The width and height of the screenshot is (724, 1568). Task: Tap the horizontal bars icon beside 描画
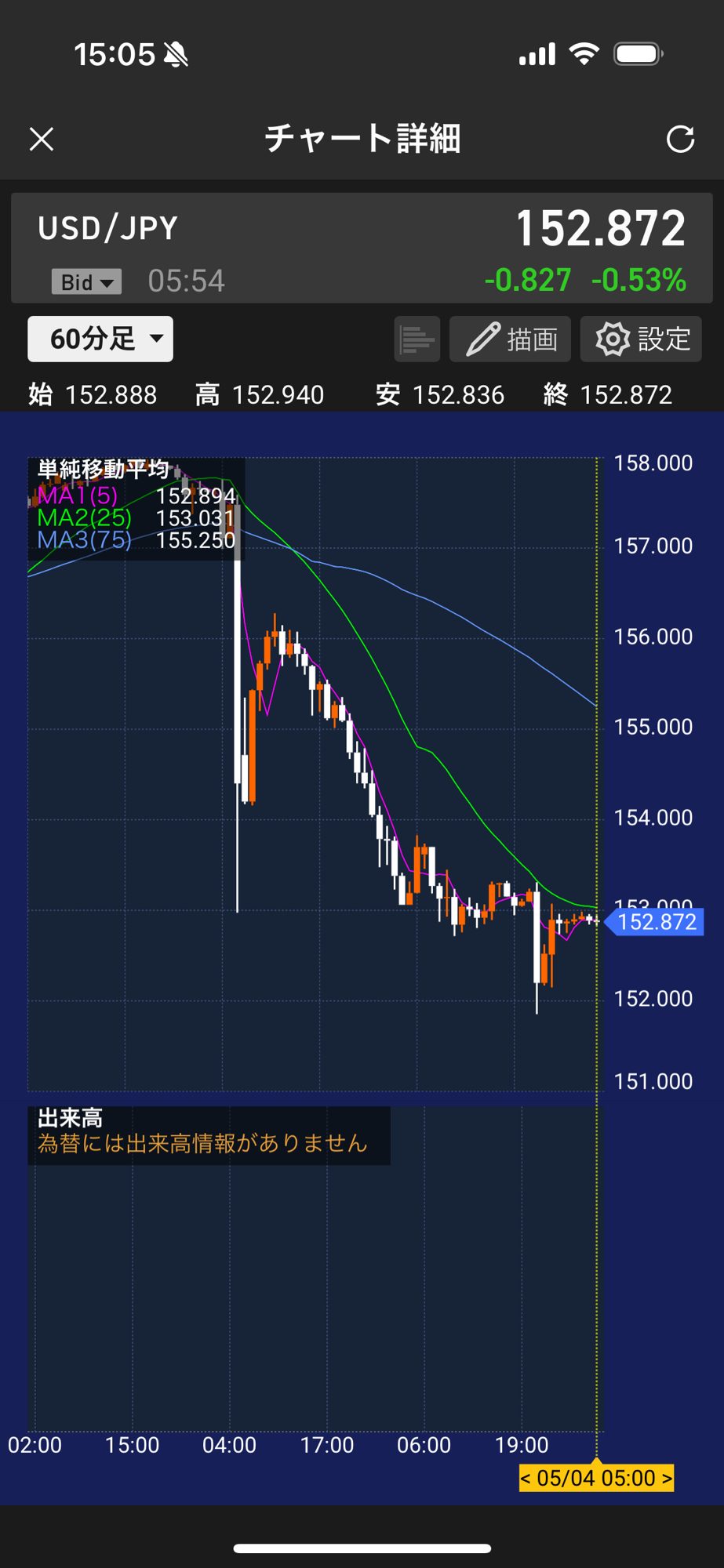click(417, 339)
